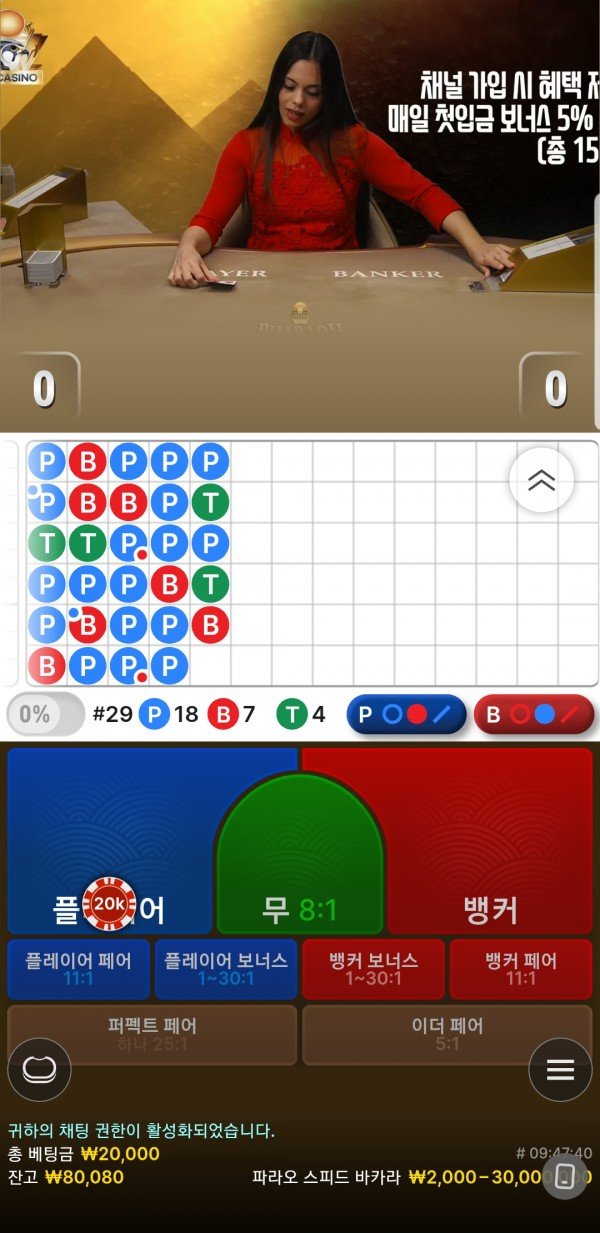Select 뱅커 보너스 side bet
Screen dimensions: 600x1233
tap(374, 969)
